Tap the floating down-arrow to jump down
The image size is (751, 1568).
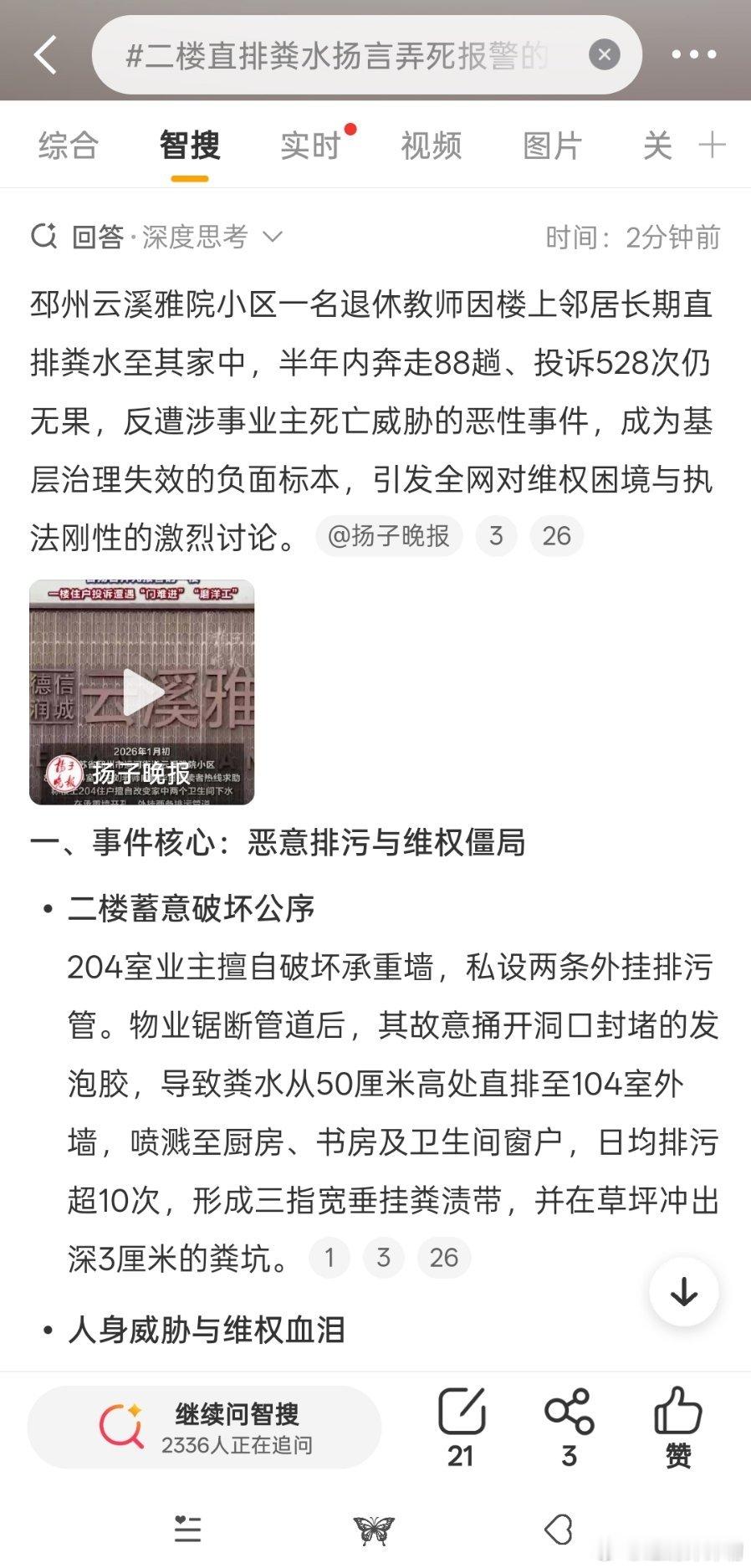click(684, 1291)
